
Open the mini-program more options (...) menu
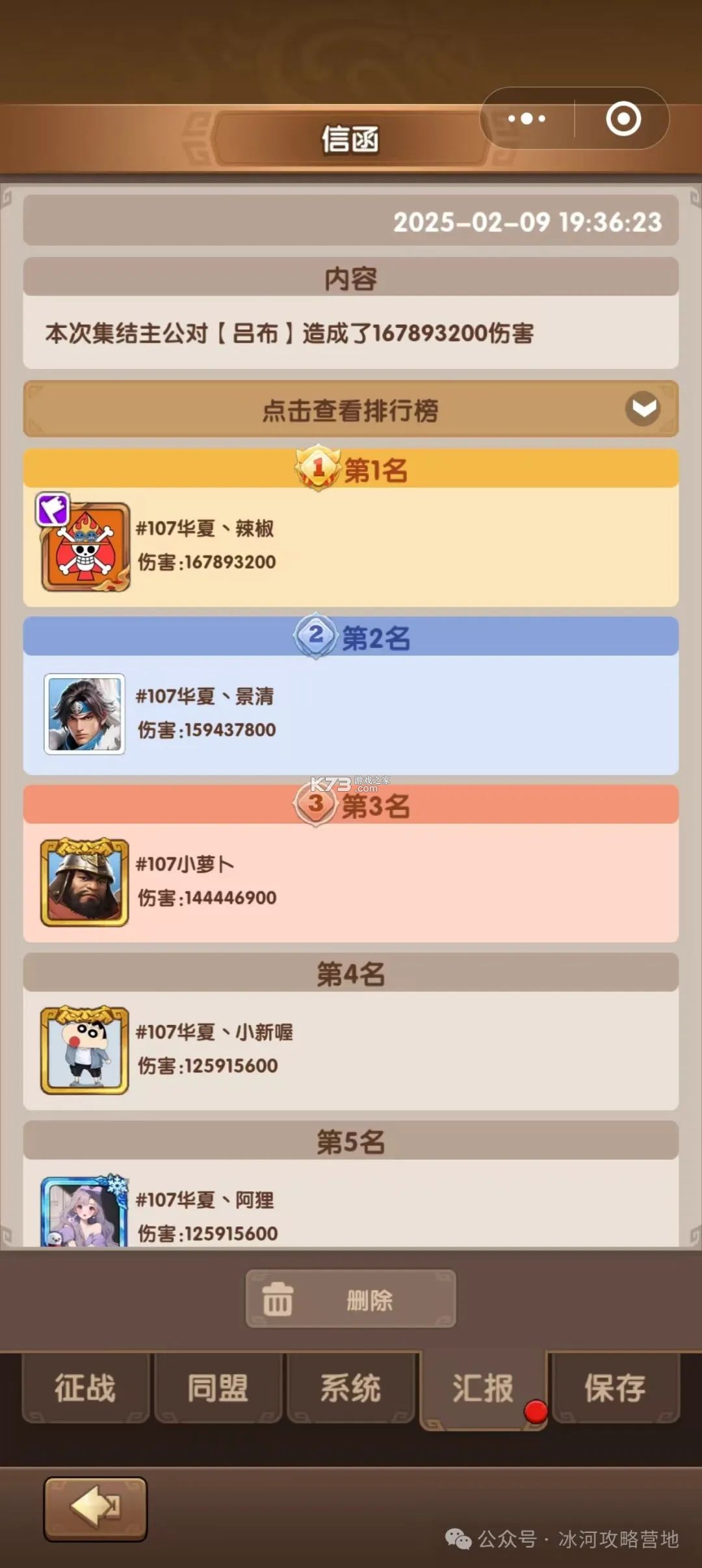point(528,119)
